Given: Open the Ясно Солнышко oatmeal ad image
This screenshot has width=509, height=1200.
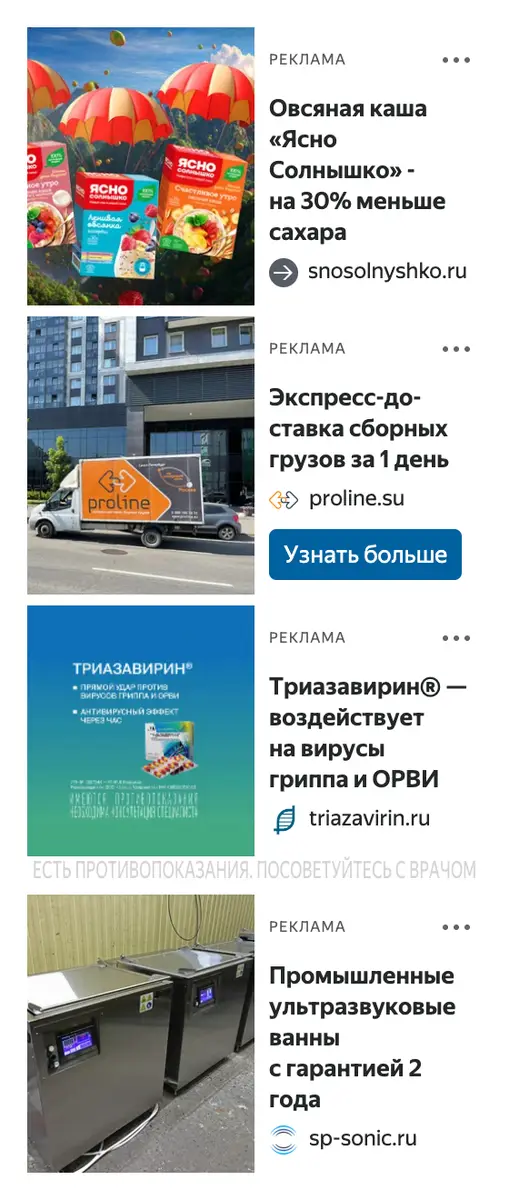Looking at the screenshot, I should (141, 166).
